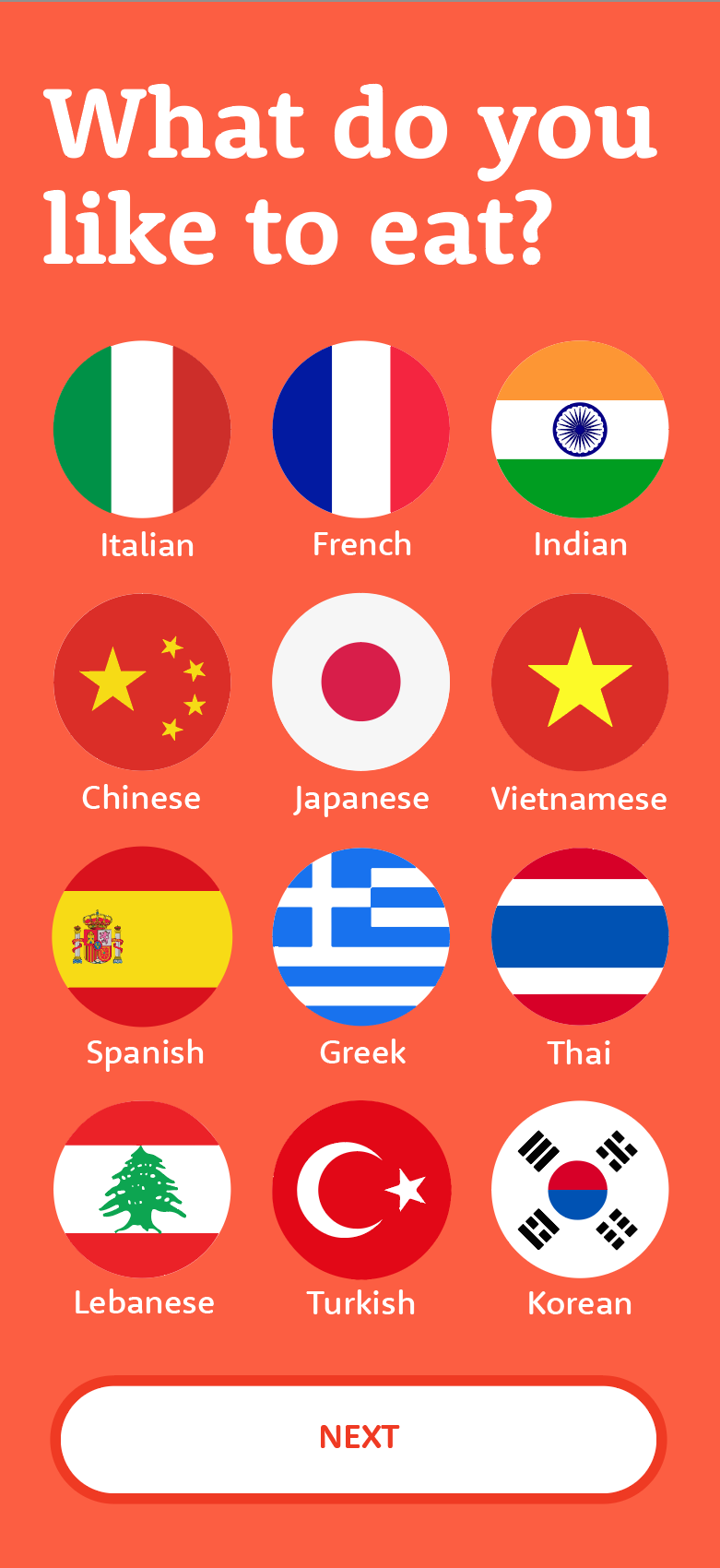This screenshot has width=720, height=1568.
Task: Select Lebanese food
Action: coord(142,1190)
